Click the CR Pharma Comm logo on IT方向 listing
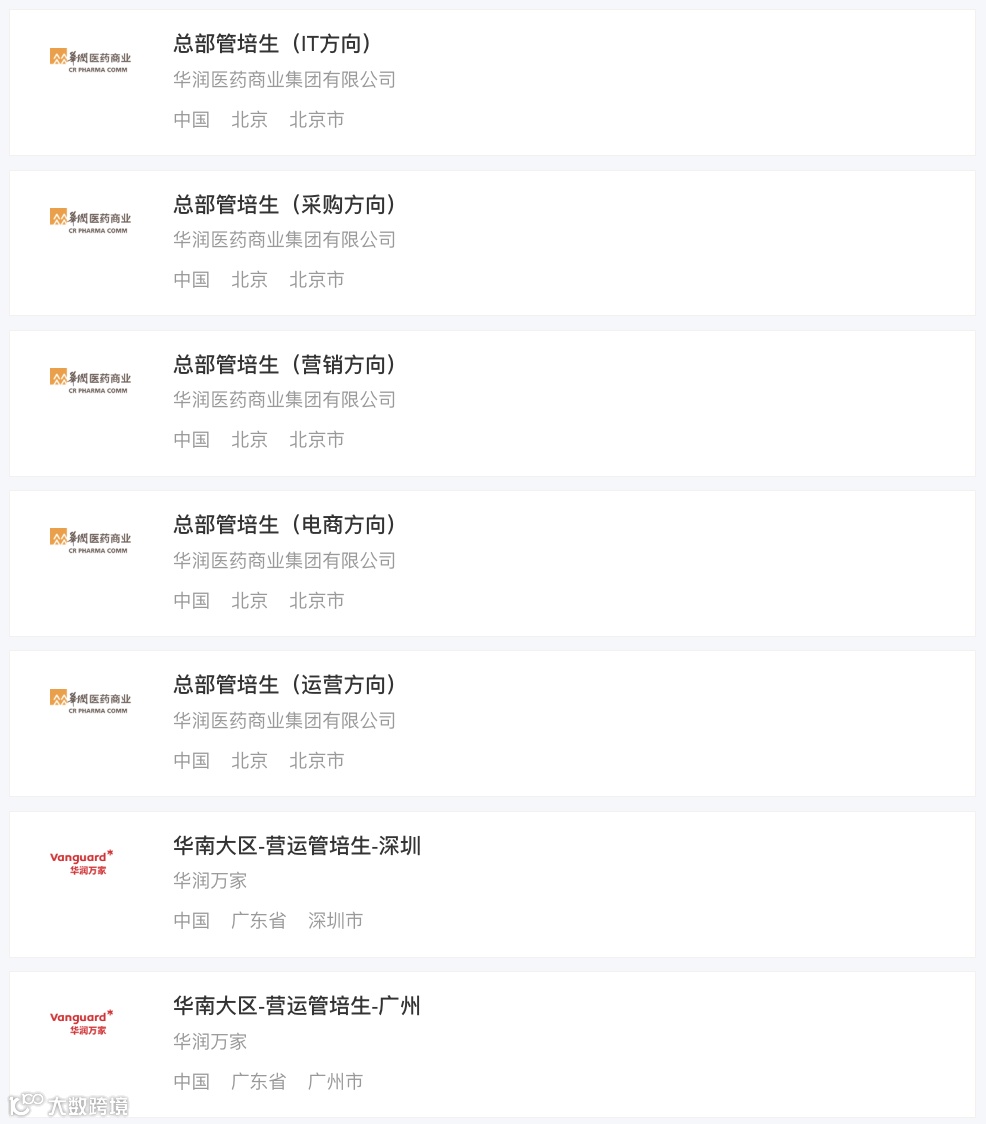This screenshot has height=1124, width=986. (90, 58)
